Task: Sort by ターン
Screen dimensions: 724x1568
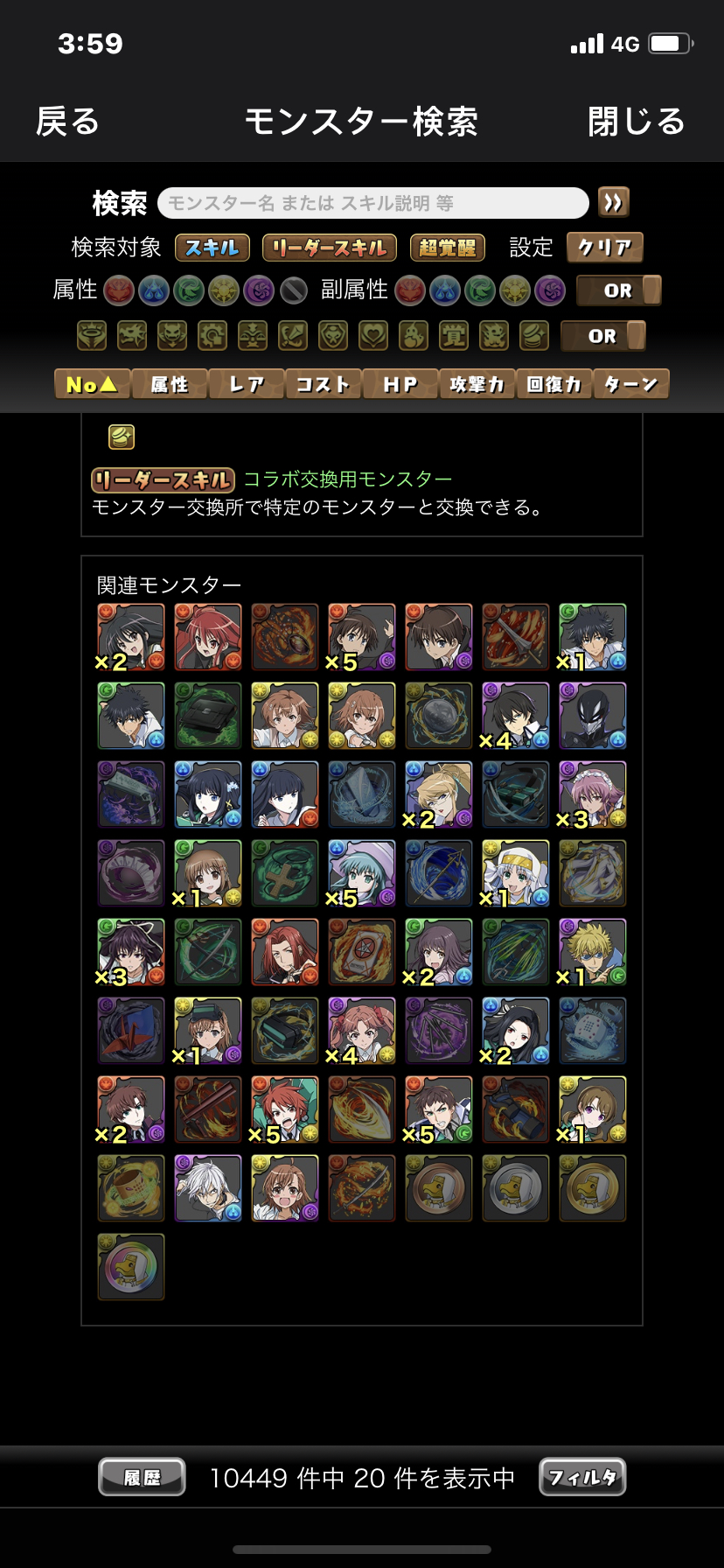Action: [630, 384]
